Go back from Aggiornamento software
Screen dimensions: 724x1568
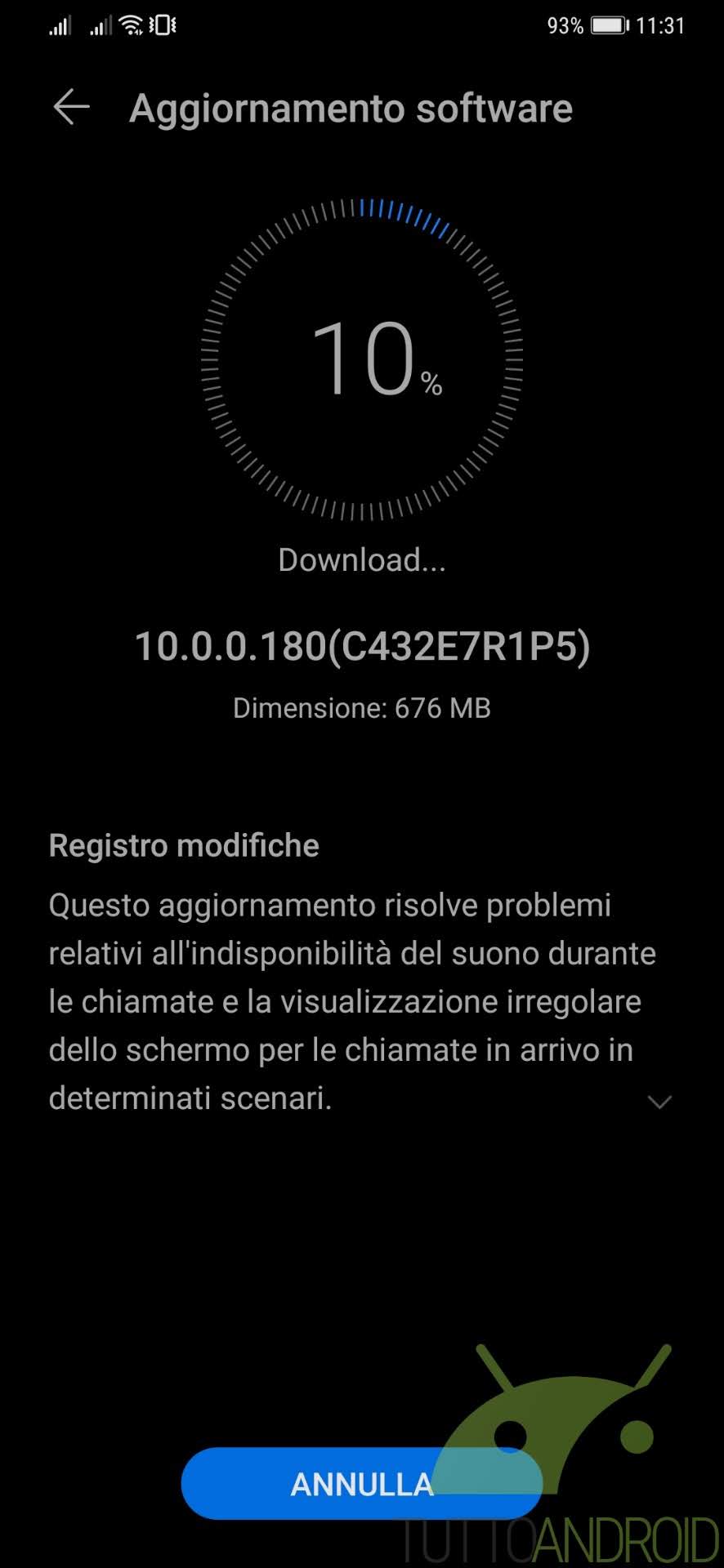[x=71, y=108]
